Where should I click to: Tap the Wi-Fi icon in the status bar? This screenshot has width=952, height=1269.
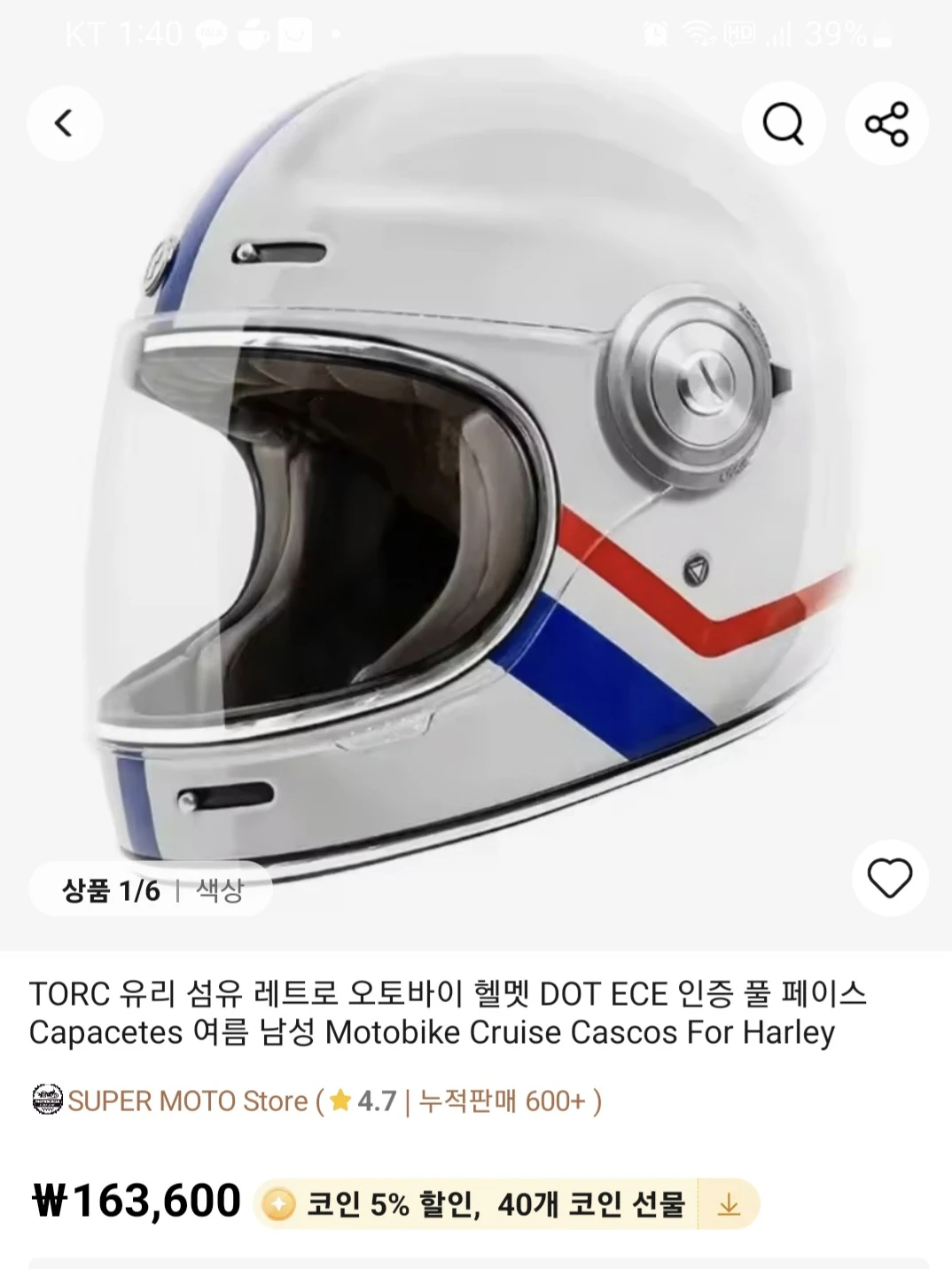[x=698, y=35]
